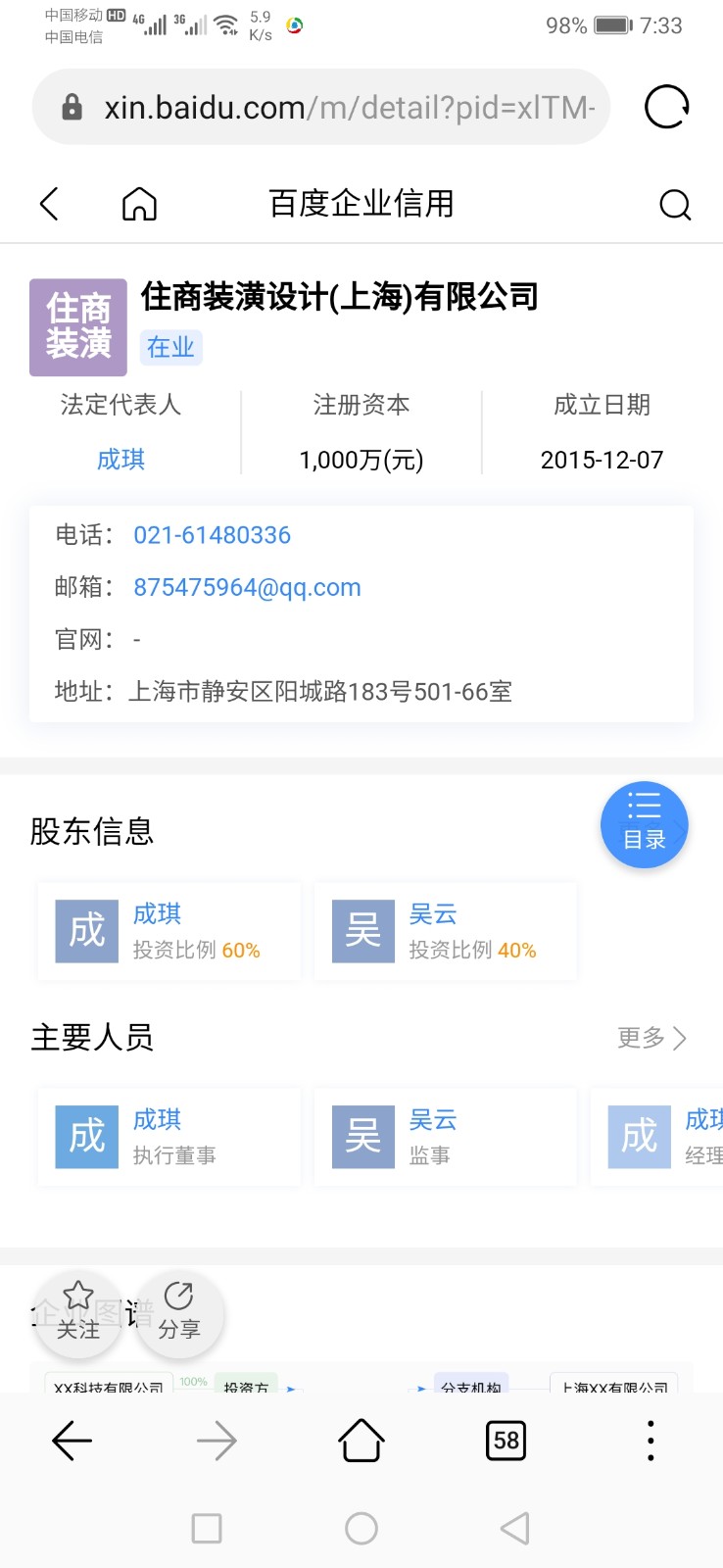Open shareholder 吴云 with 40% stake

[445, 931]
